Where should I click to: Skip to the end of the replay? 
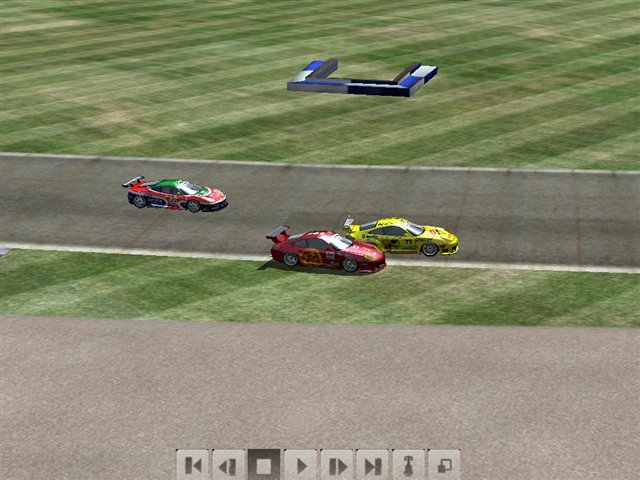(x=372, y=465)
